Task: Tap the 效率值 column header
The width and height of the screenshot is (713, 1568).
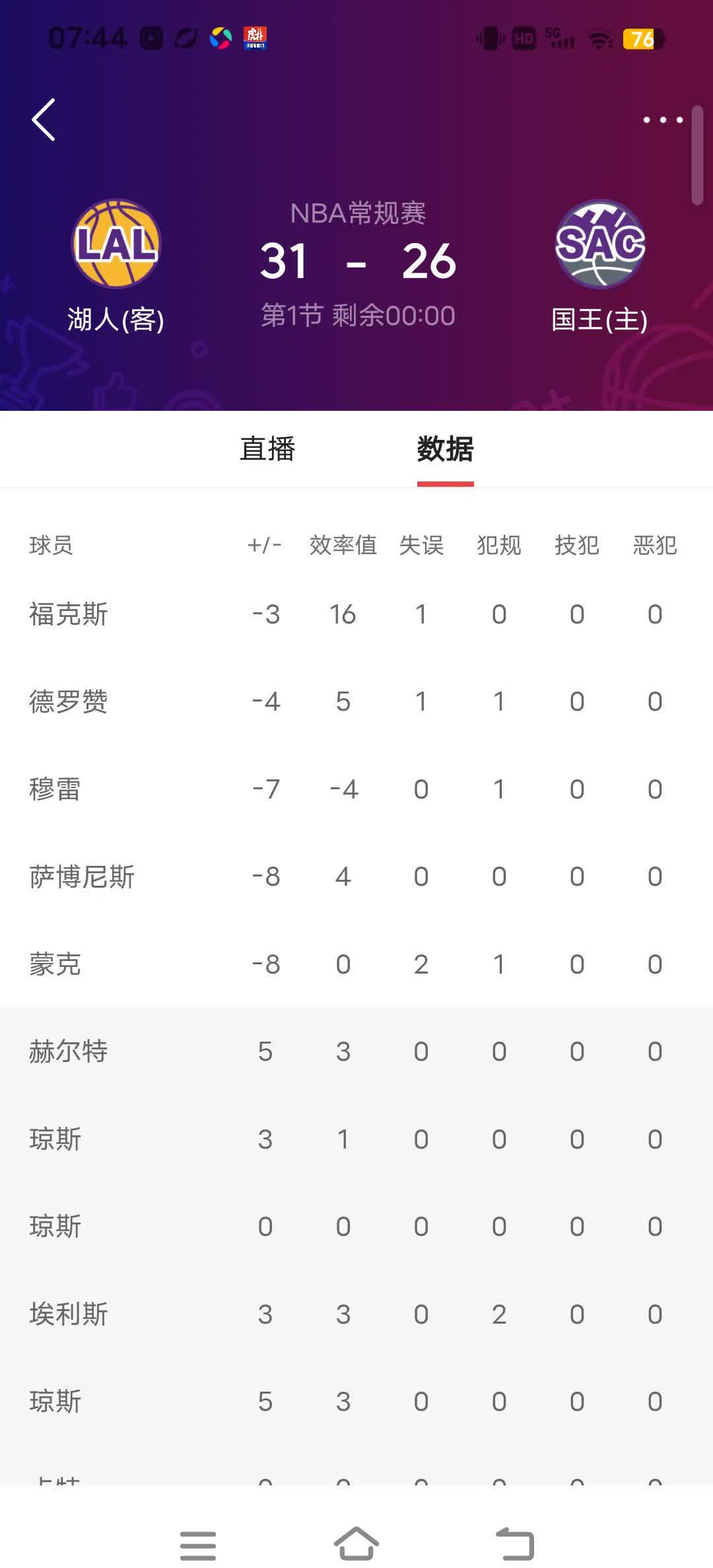Action: coord(343,546)
